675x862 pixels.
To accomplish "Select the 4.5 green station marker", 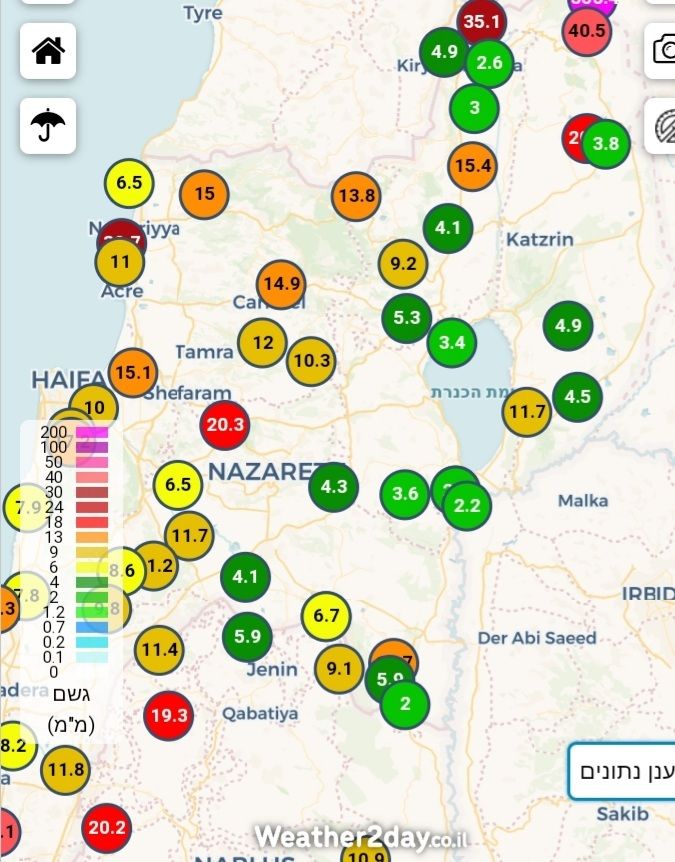I will 577,396.
